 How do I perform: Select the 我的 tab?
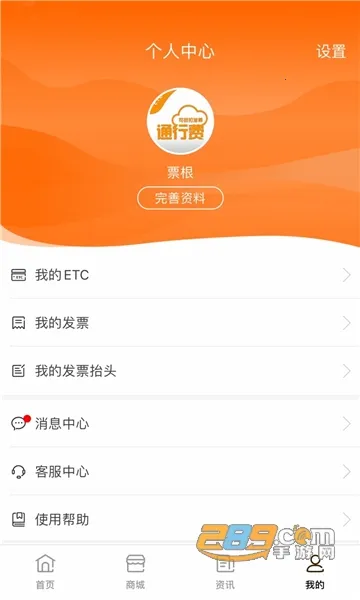point(315,572)
